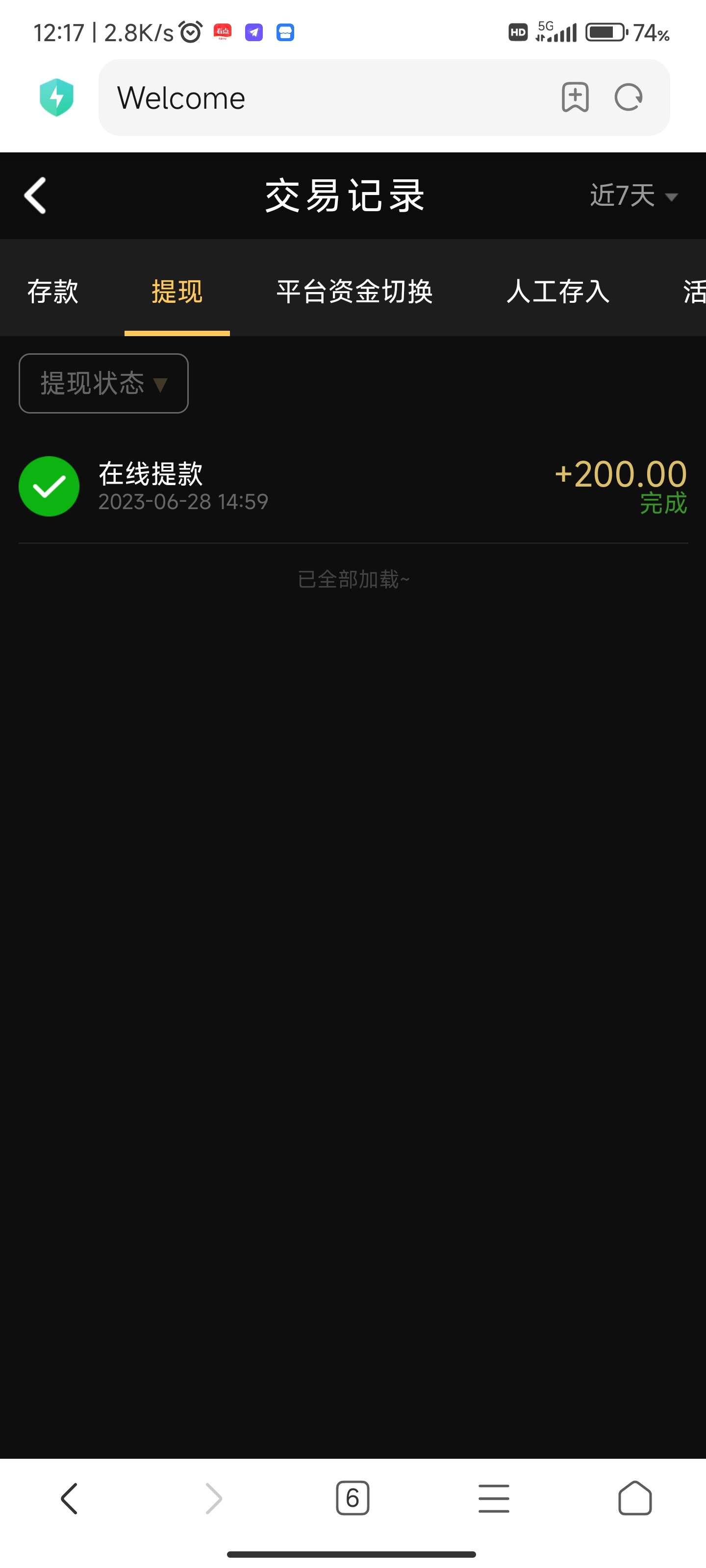
Task: Open the browser tab switcher
Action: click(x=352, y=1498)
